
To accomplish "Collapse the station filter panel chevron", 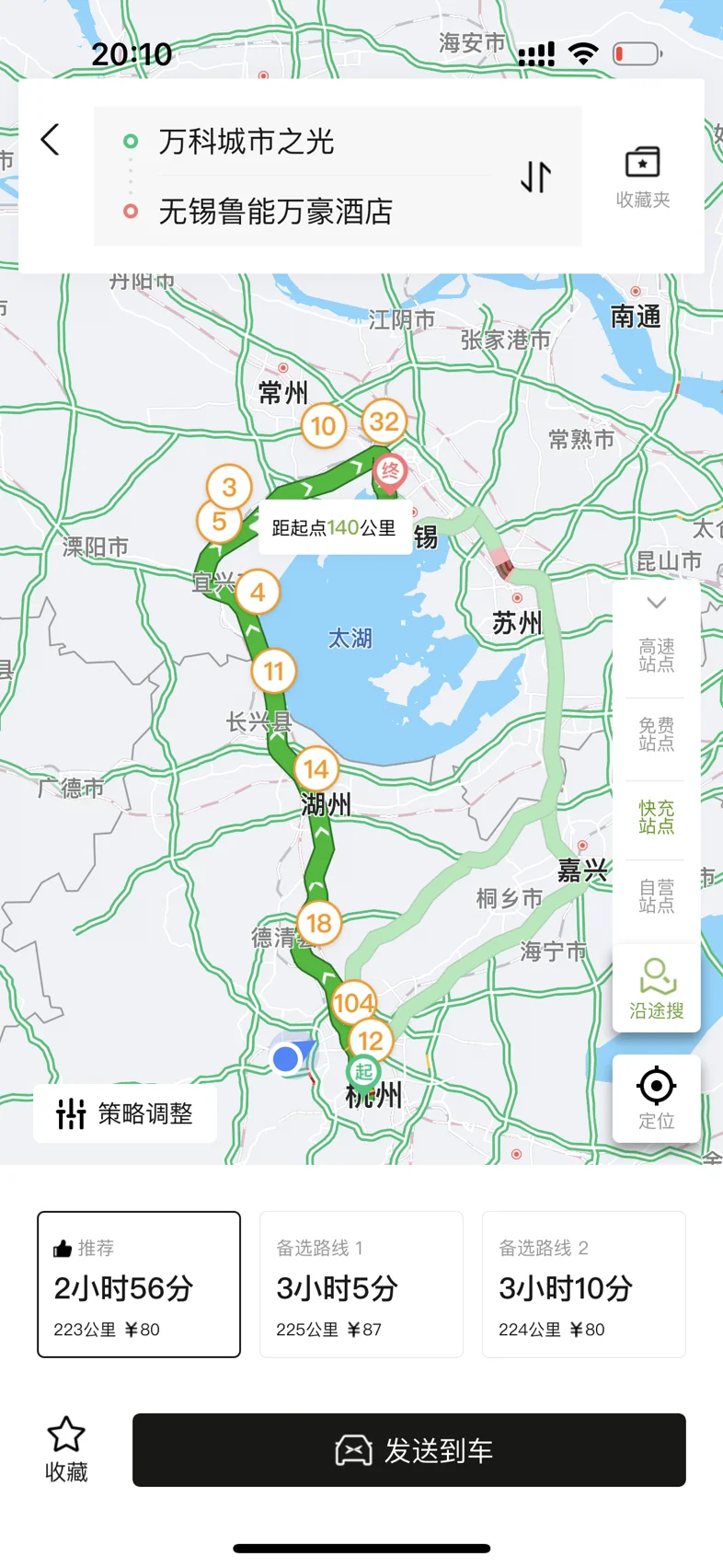I will pos(656,603).
